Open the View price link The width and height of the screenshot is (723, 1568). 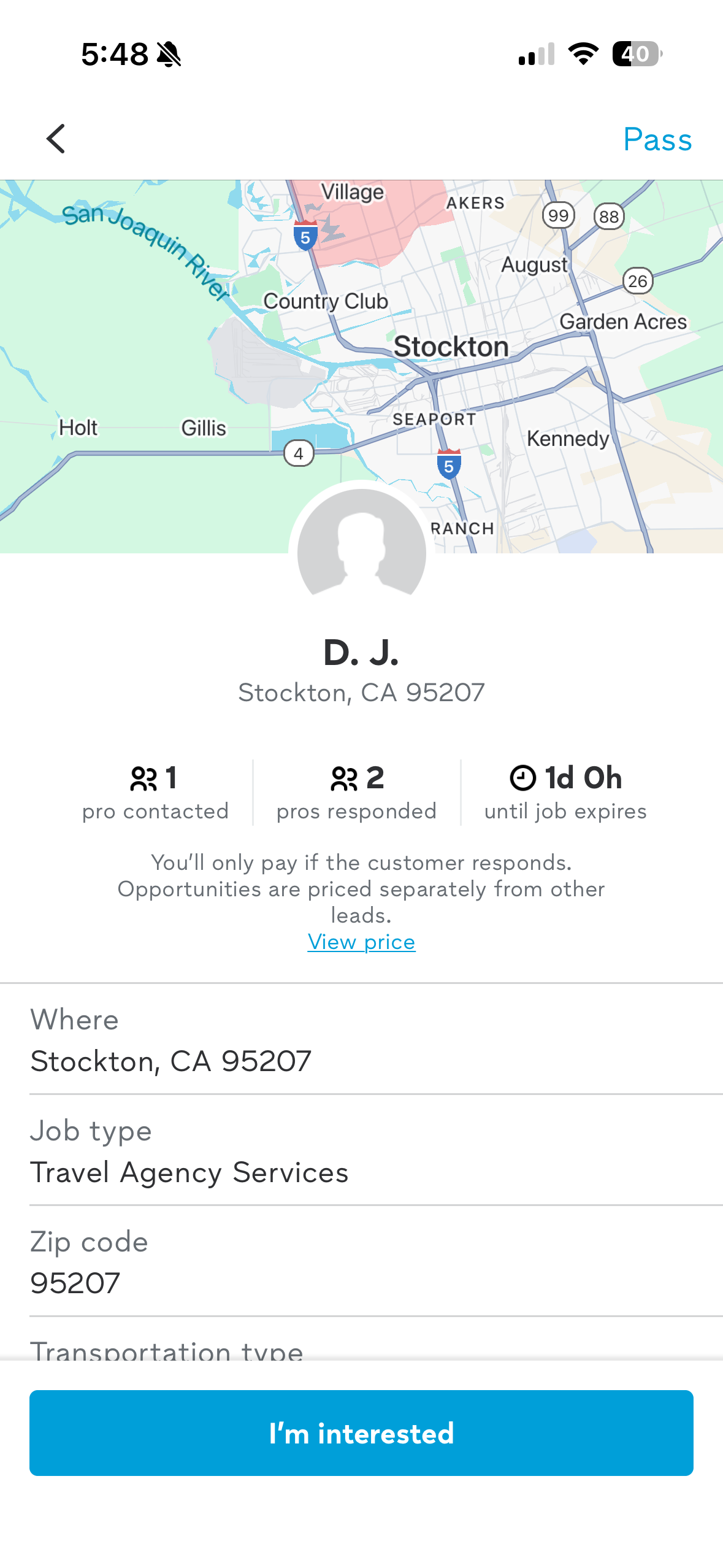point(361,942)
